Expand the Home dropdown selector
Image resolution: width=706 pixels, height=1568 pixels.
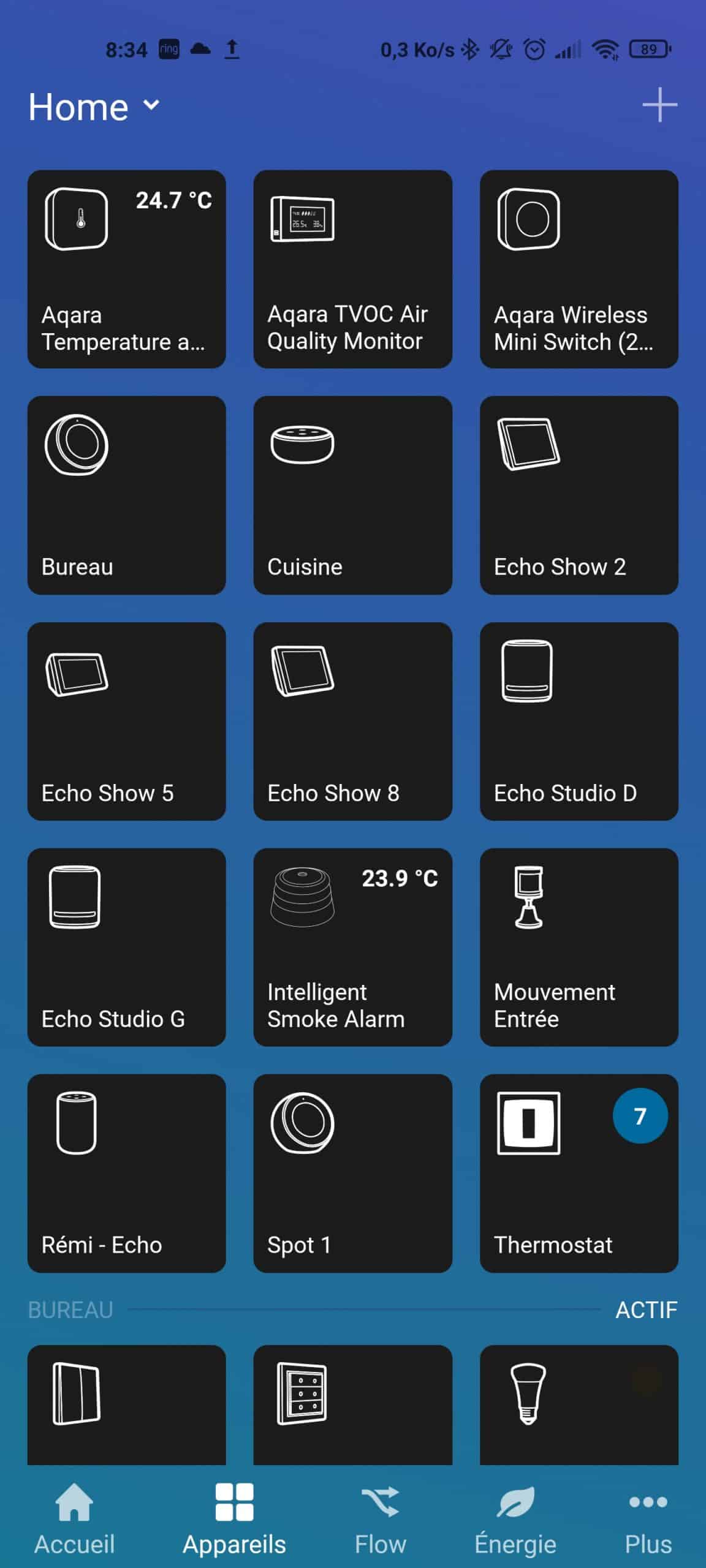(x=94, y=107)
